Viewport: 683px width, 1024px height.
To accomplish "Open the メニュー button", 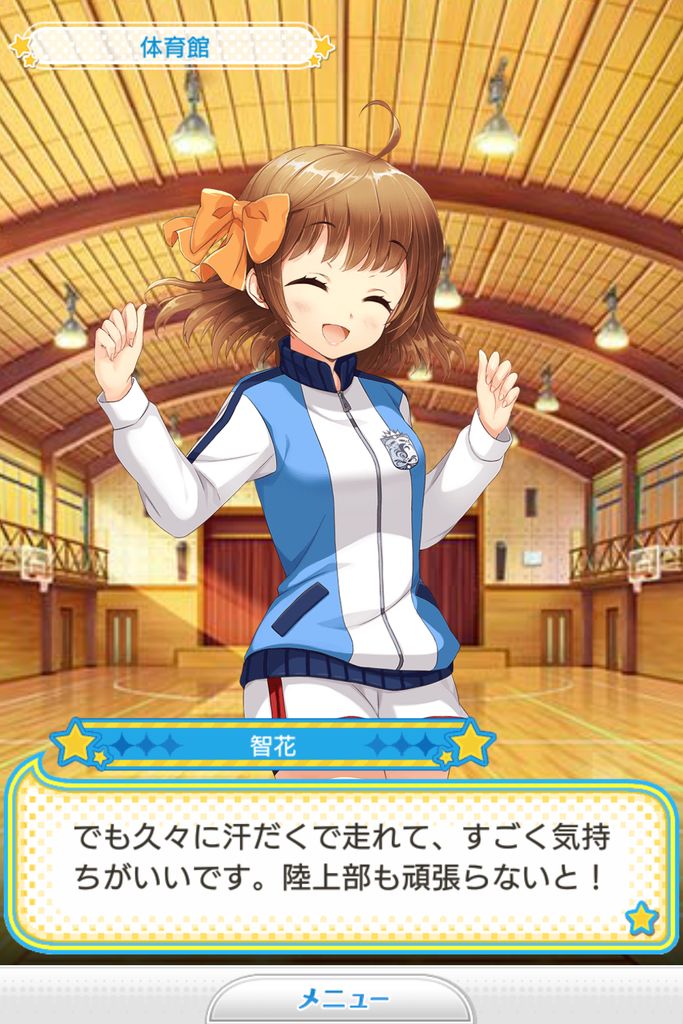I will [341, 999].
